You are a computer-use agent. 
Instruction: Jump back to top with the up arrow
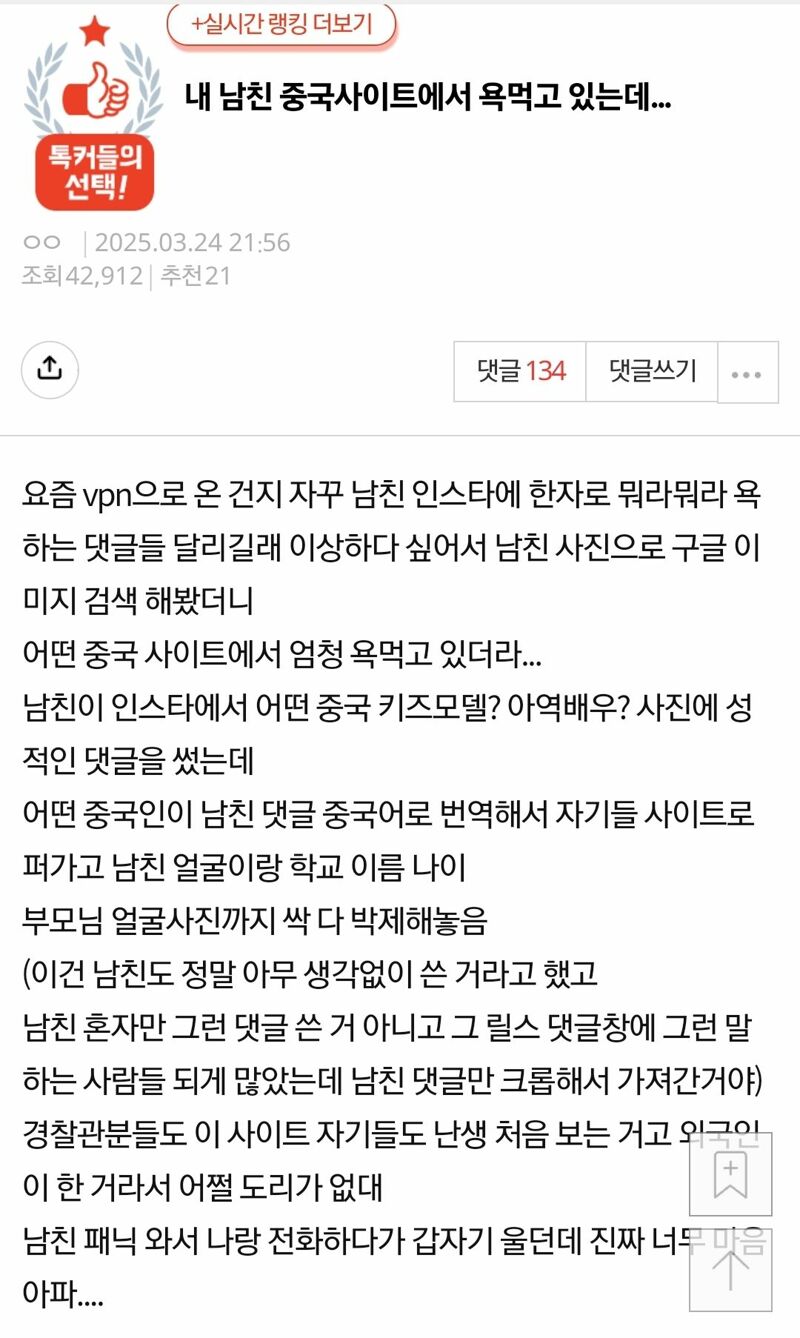(731, 1269)
